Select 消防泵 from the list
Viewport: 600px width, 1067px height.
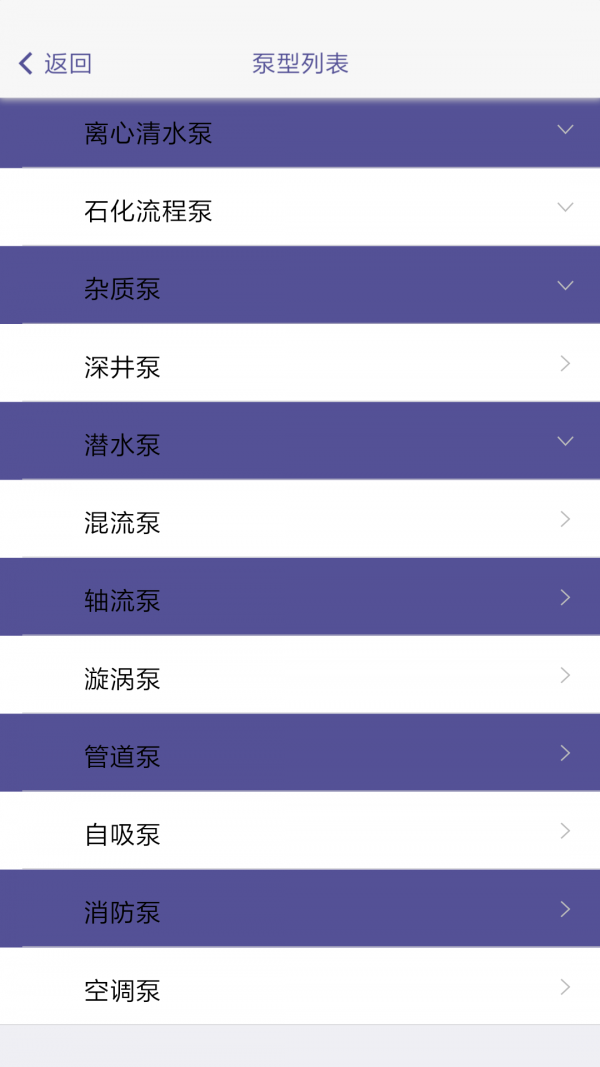click(300, 912)
